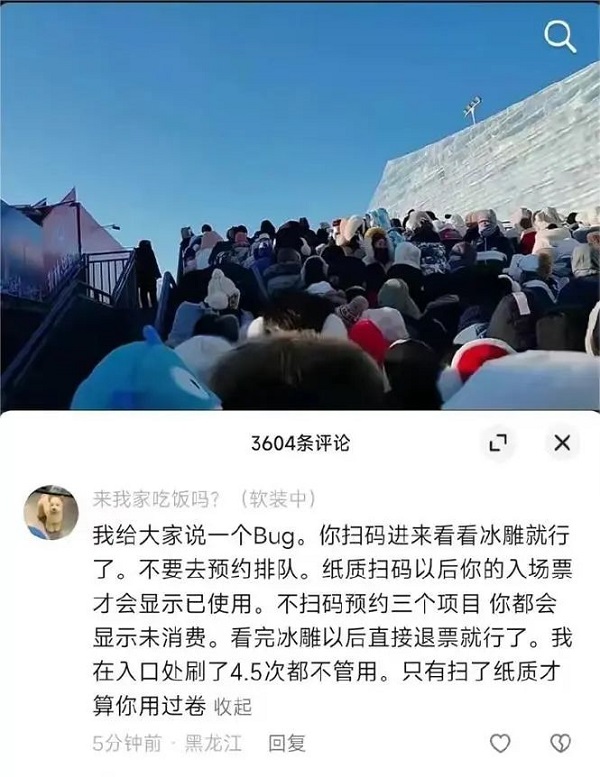Image resolution: width=600 pixels, height=777 pixels.
Task: Like the comment with the heart
Action: point(499,743)
